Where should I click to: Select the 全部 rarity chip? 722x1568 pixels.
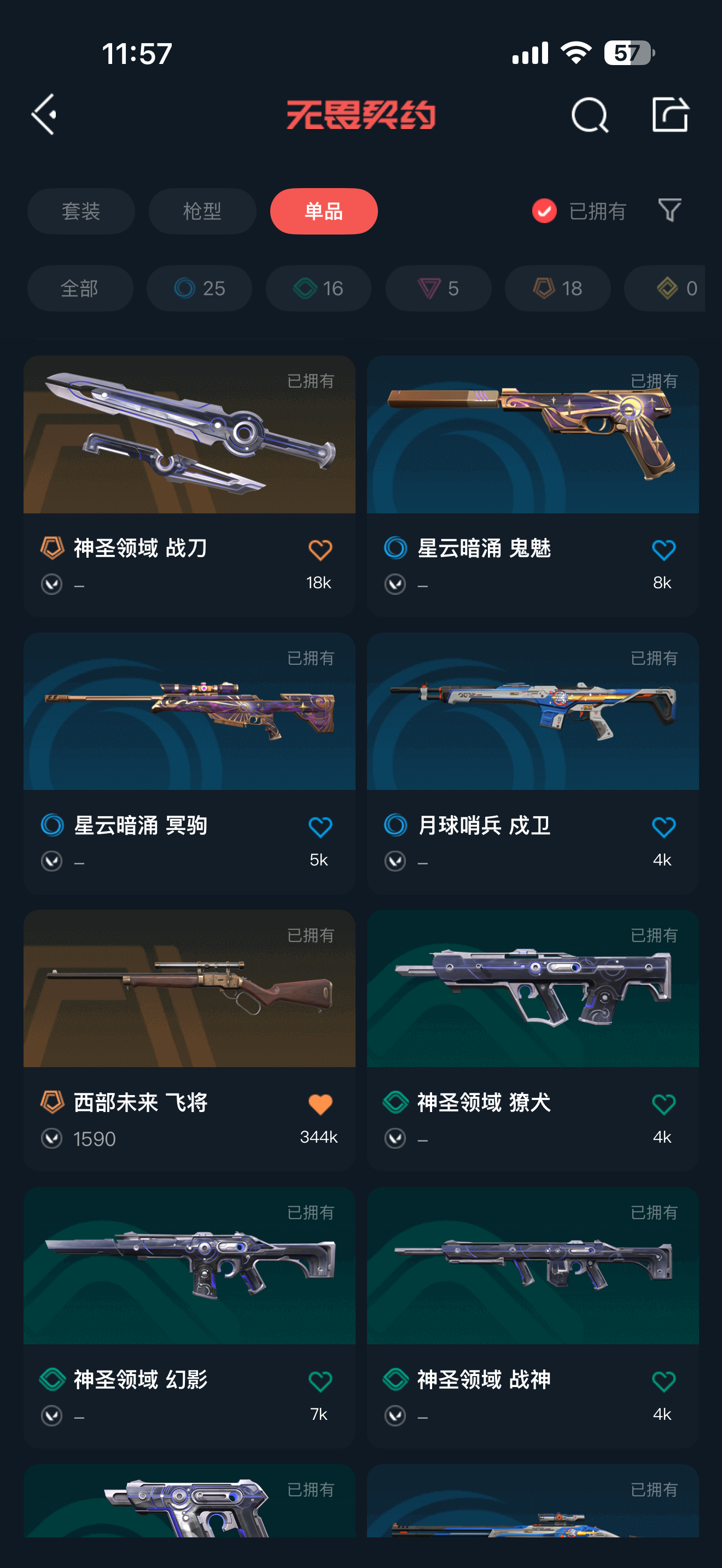[80, 289]
